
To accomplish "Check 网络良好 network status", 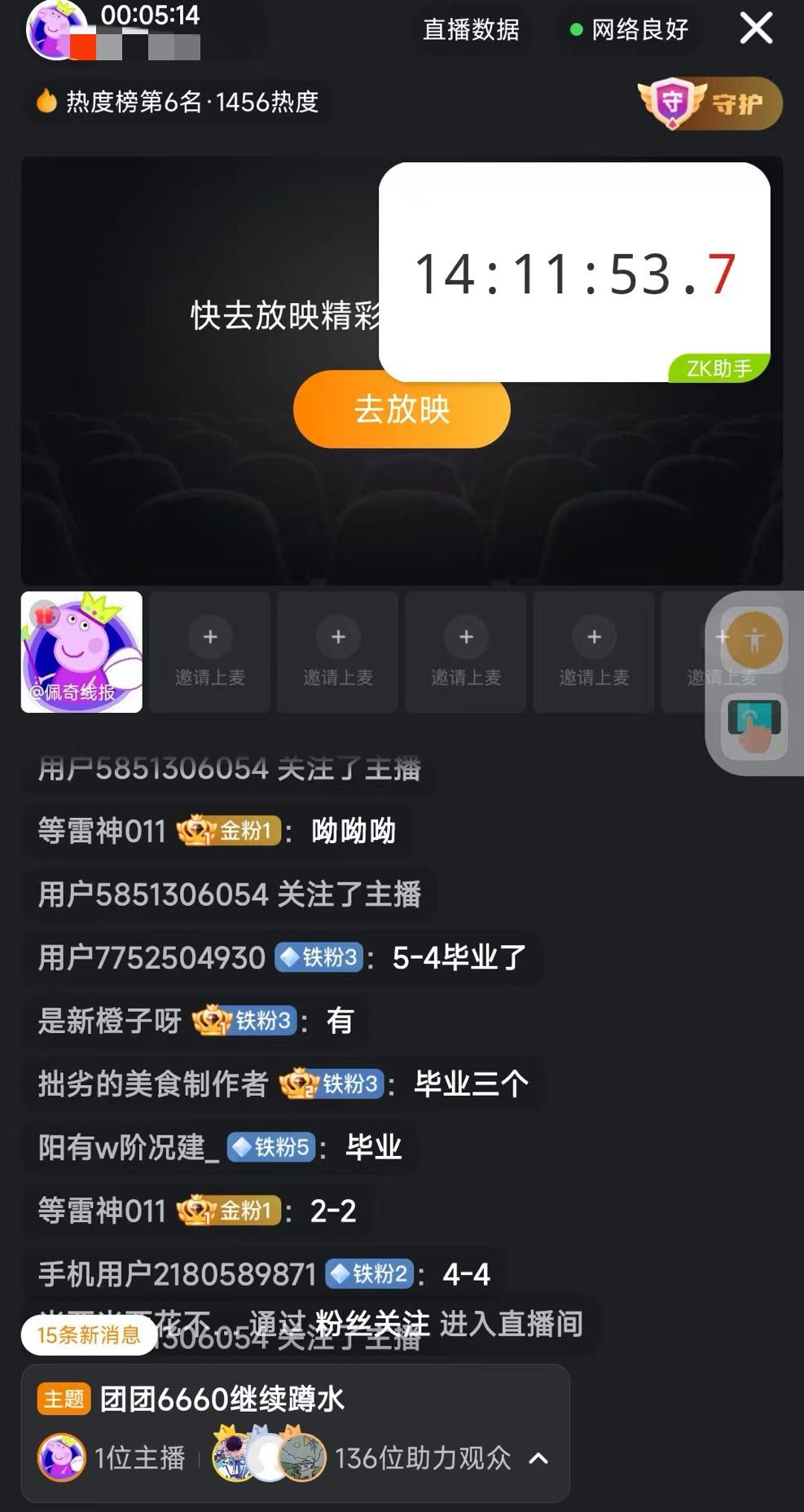I will pyautogui.click(x=630, y=30).
